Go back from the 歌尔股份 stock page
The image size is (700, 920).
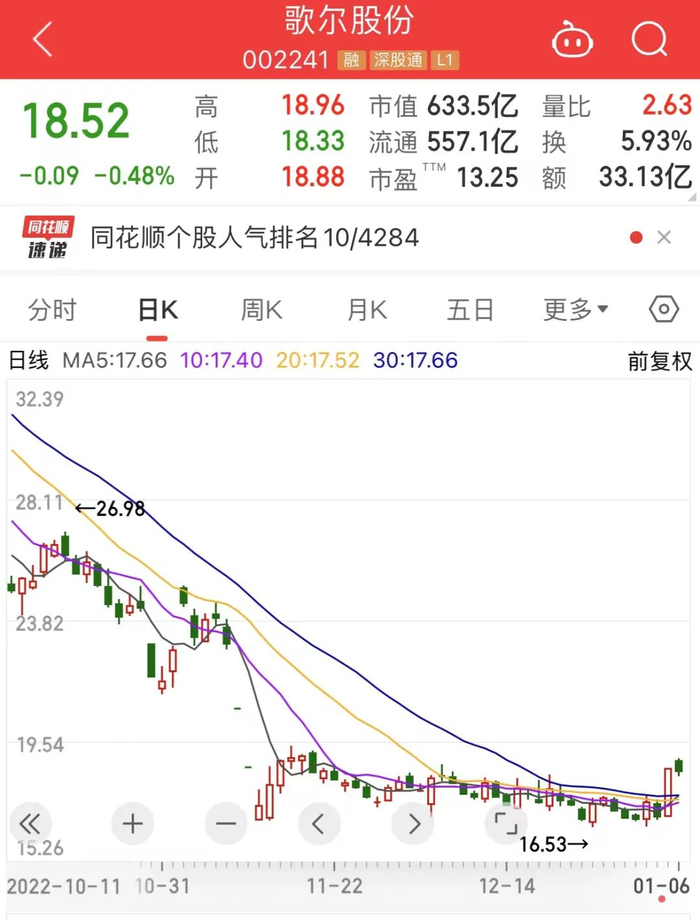pyautogui.click(x=42, y=40)
